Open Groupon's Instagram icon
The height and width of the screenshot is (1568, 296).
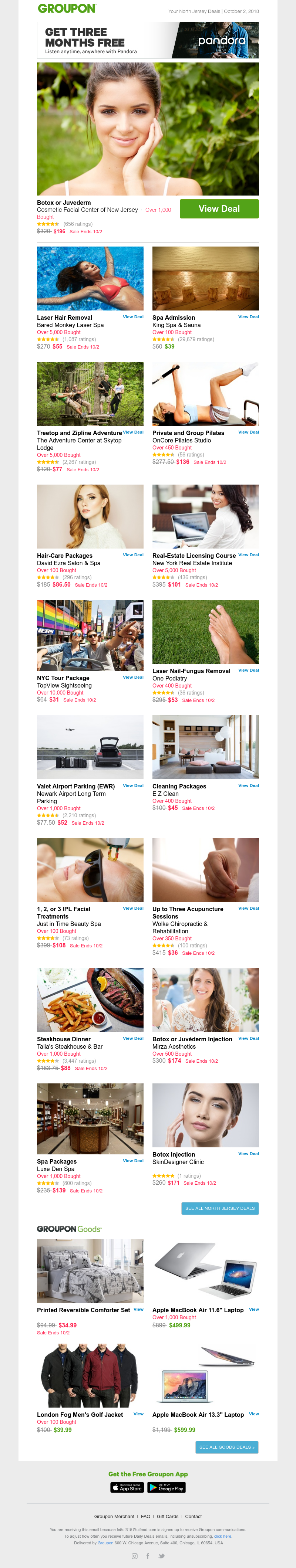(135, 1556)
